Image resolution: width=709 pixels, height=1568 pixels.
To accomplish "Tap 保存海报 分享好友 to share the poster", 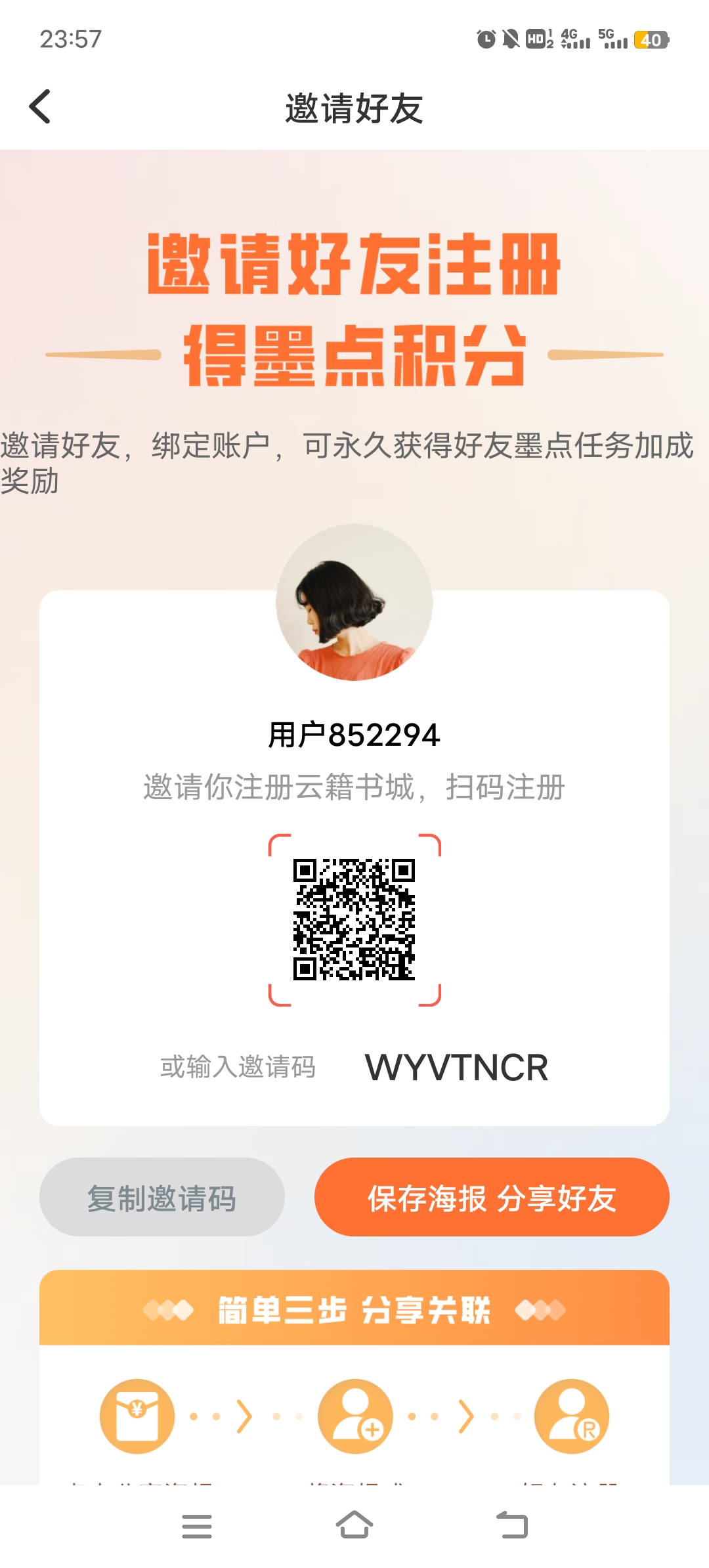I will coord(492,1197).
